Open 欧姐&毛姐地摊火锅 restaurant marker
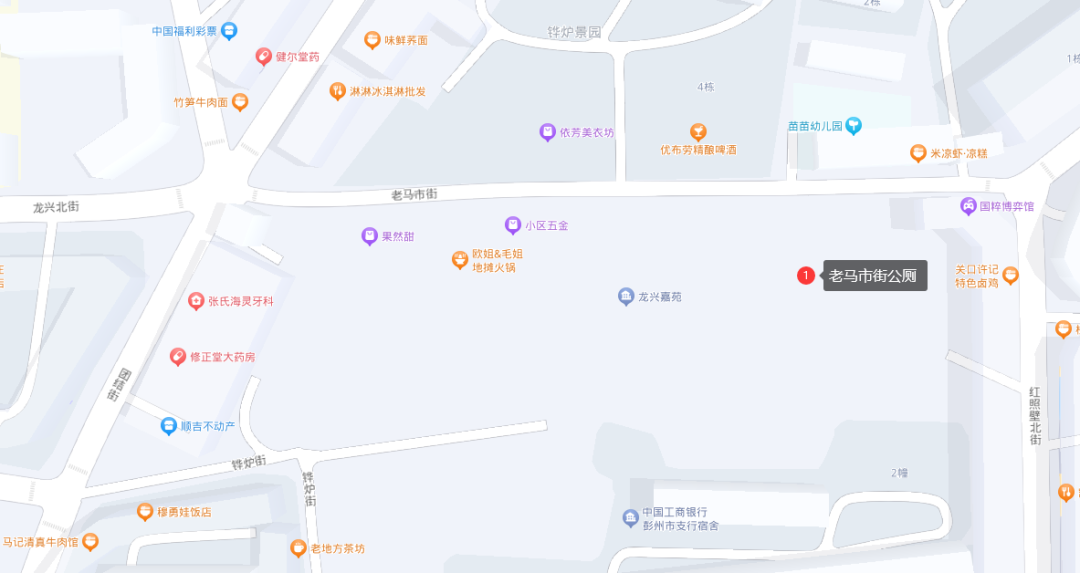The image size is (1080, 573). 459,260
